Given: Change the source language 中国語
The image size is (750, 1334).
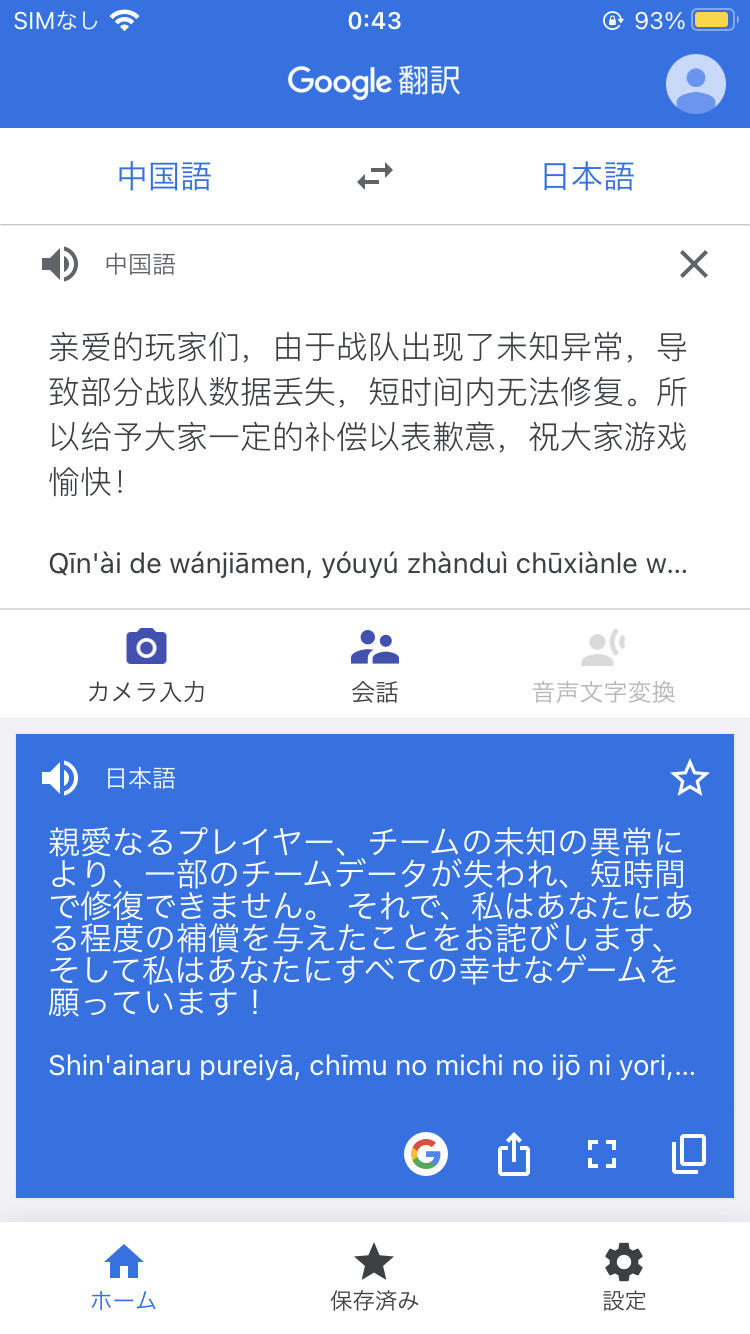Looking at the screenshot, I should pos(164,177).
